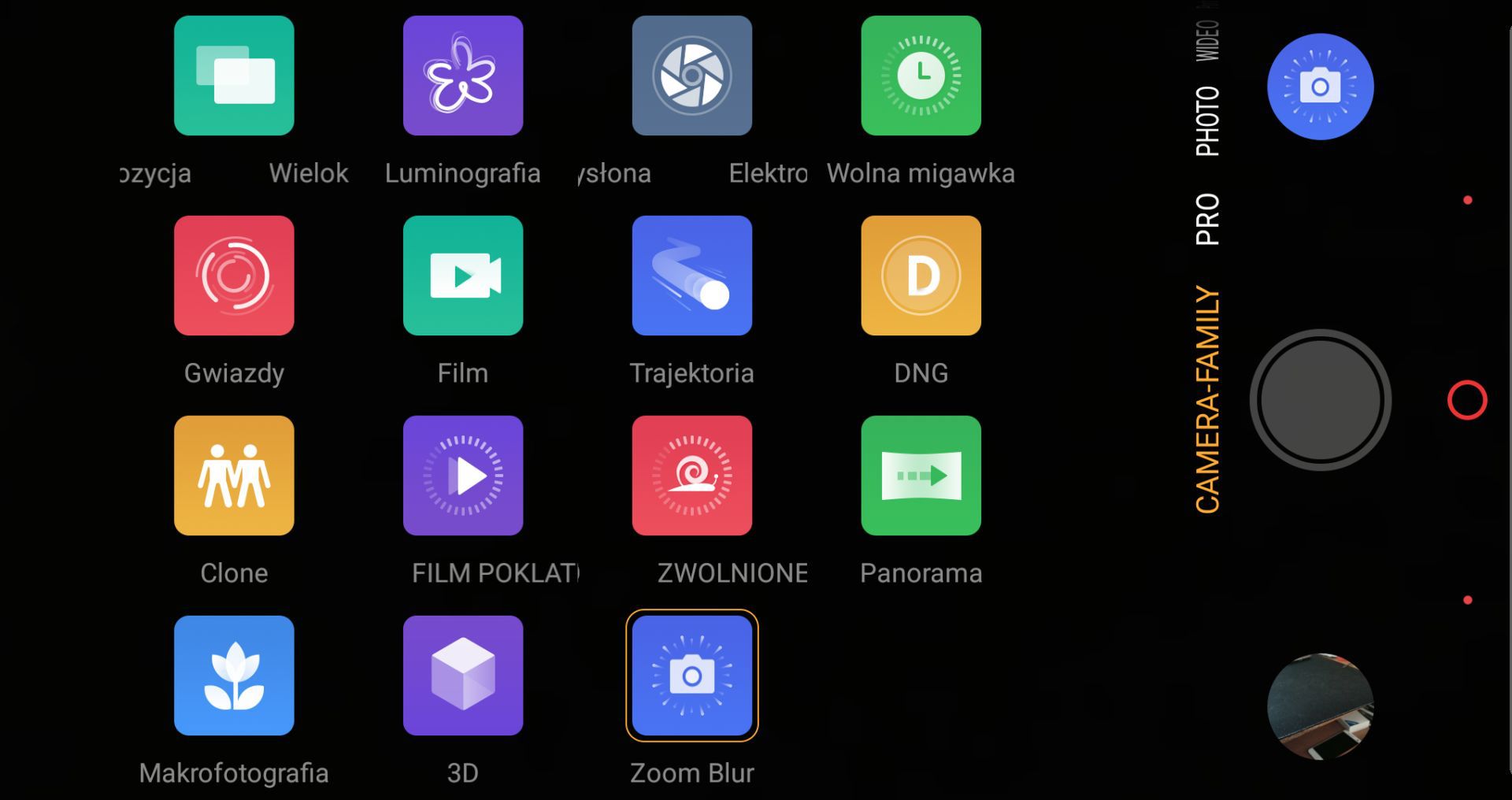
Task: Open the aperture mode with shutter icon
Action: pos(691,76)
